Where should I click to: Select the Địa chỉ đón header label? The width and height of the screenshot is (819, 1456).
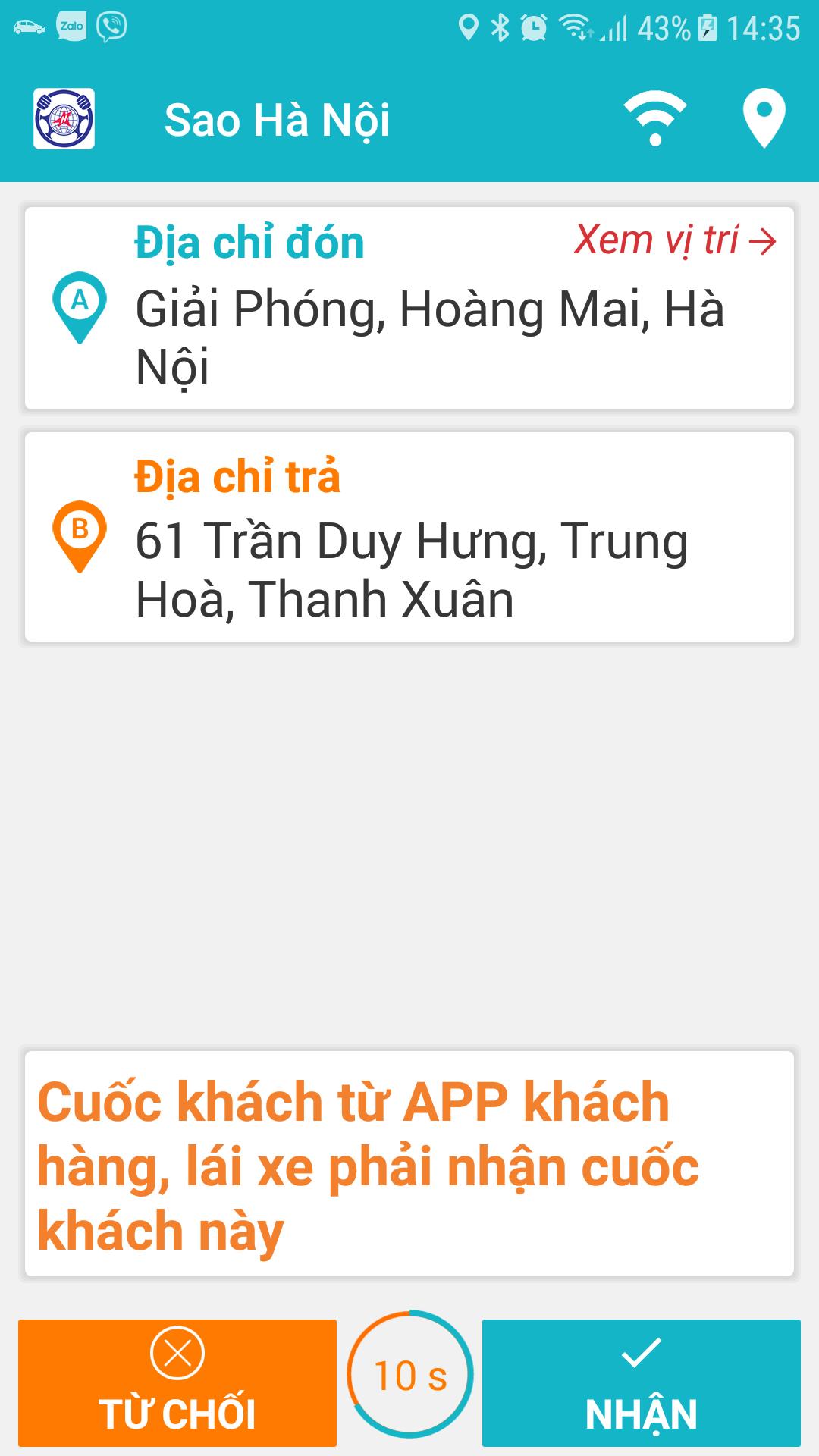[x=246, y=241]
